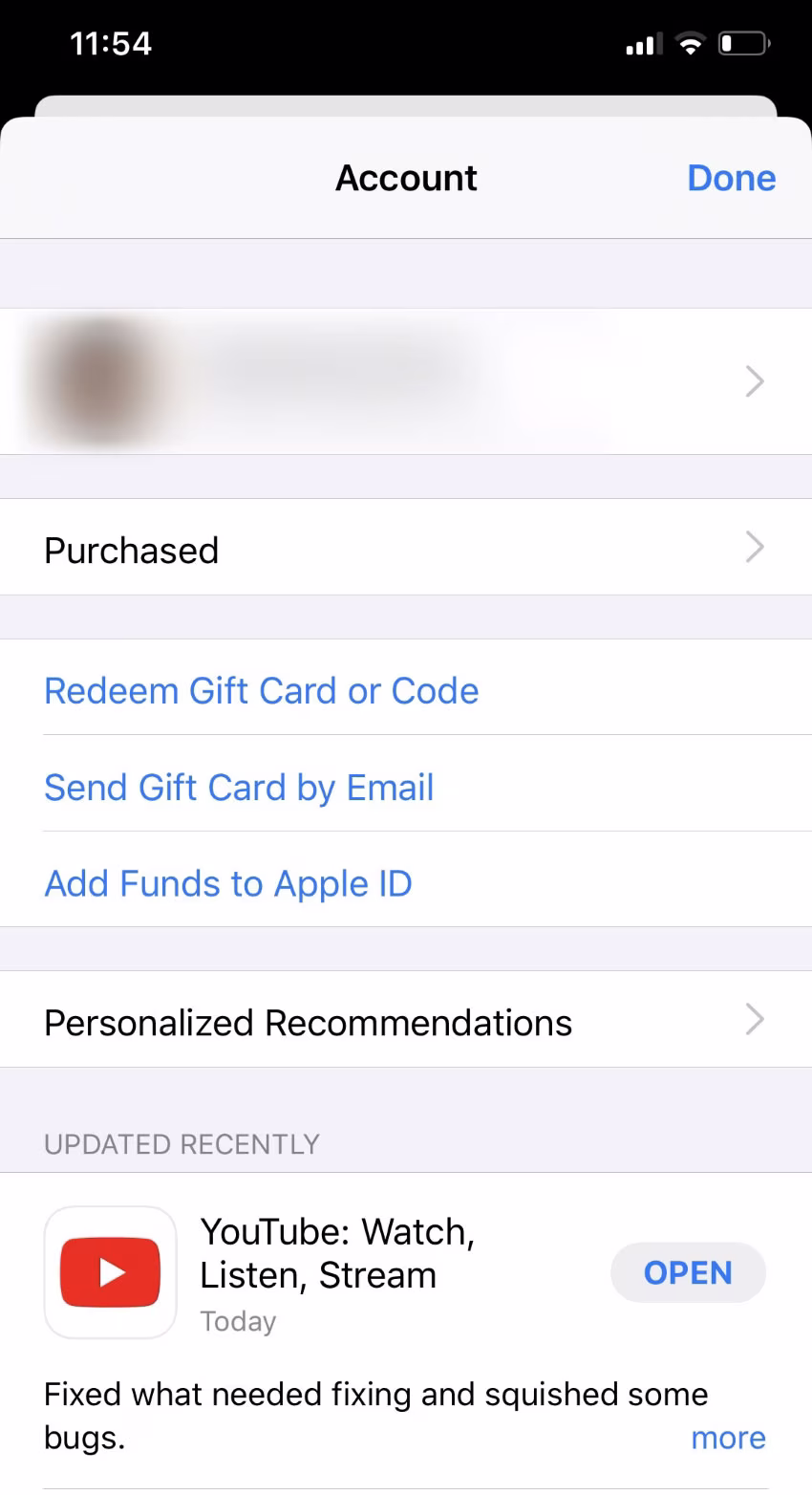Image resolution: width=812 pixels, height=1495 pixels.
Task: Expand YouTube update notes with more
Action: click(x=728, y=1438)
